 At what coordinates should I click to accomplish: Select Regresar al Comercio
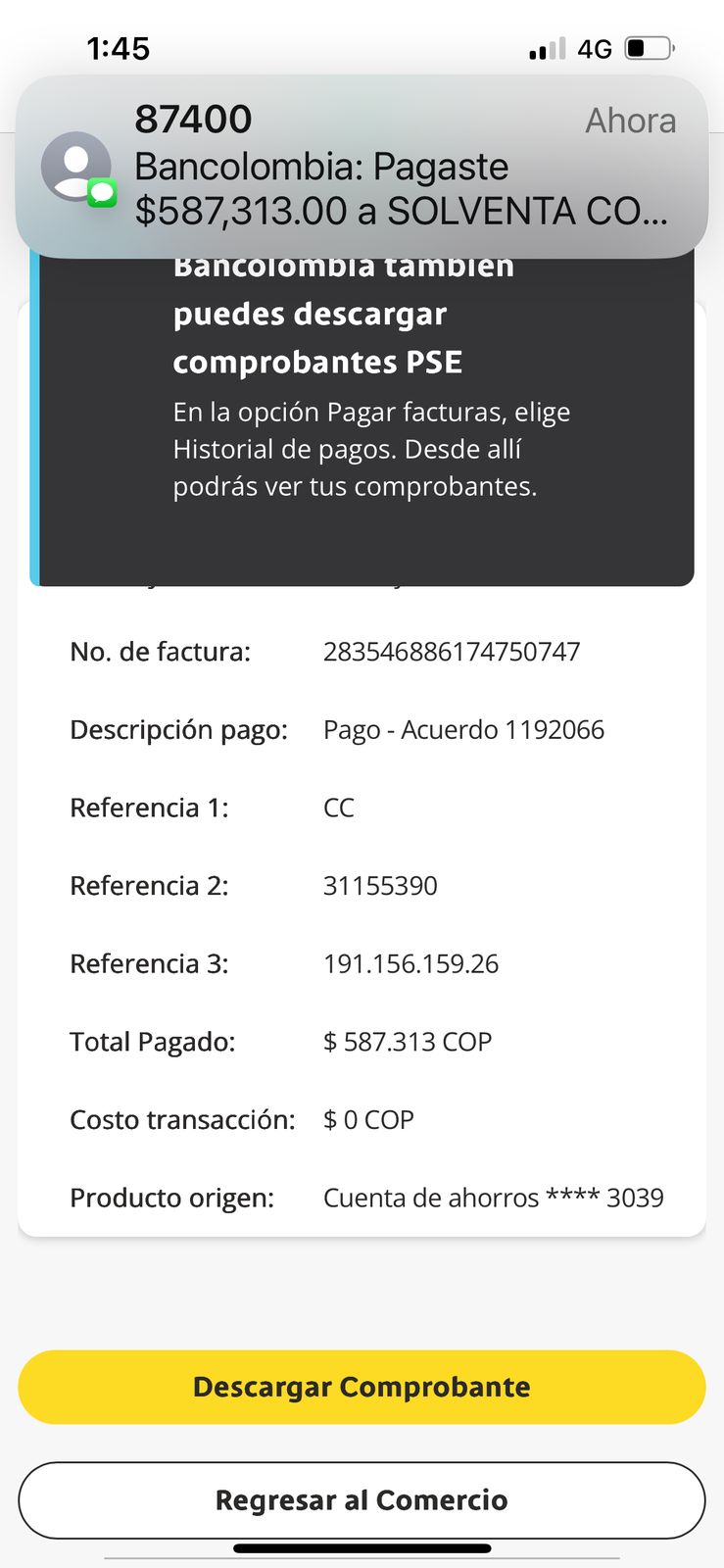pyautogui.click(x=362, y=1499)
